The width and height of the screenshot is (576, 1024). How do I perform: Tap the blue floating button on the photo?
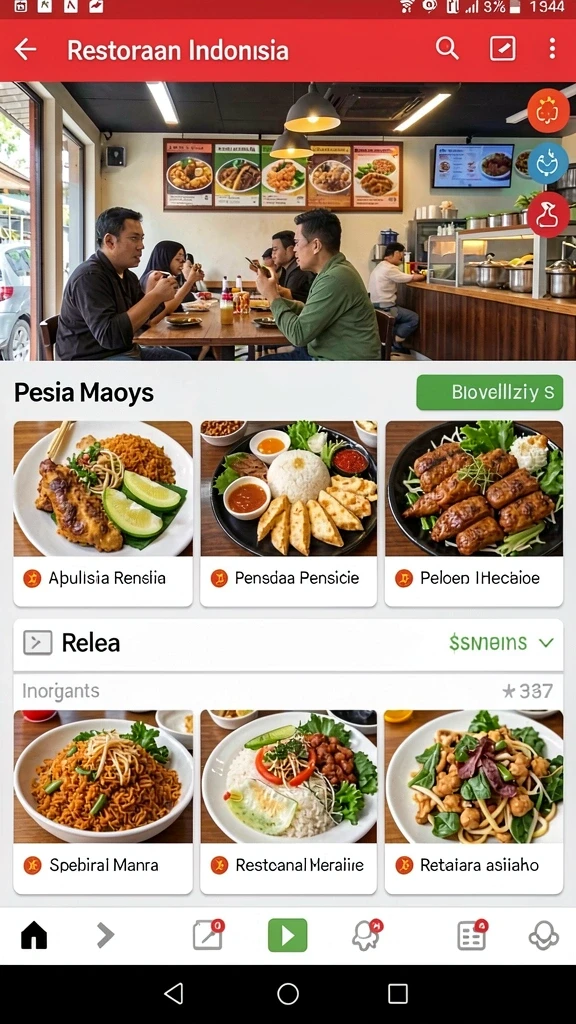click(x=548, y=163)
